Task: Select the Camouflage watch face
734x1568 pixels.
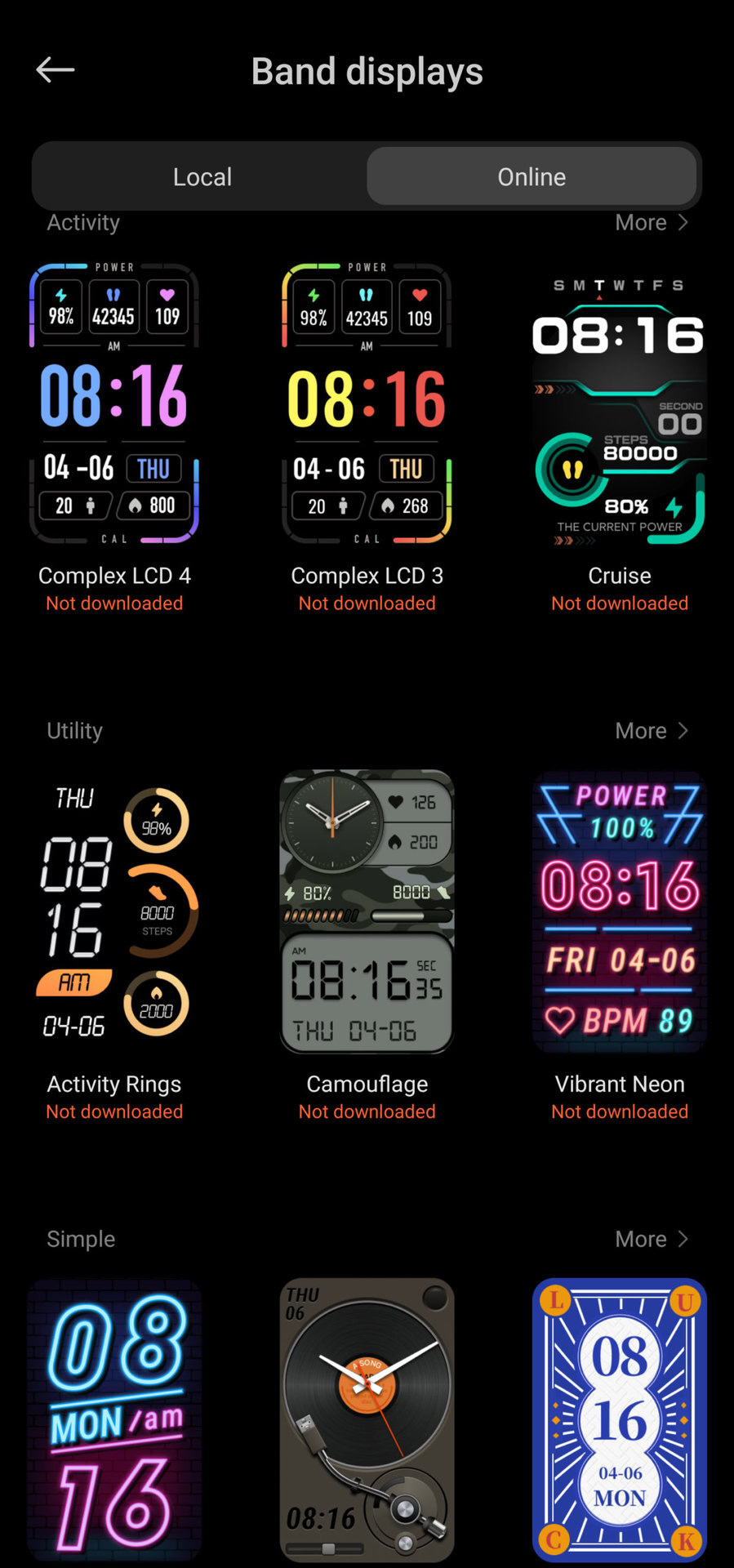Action: pyautogui.click(x=367, y=911)
